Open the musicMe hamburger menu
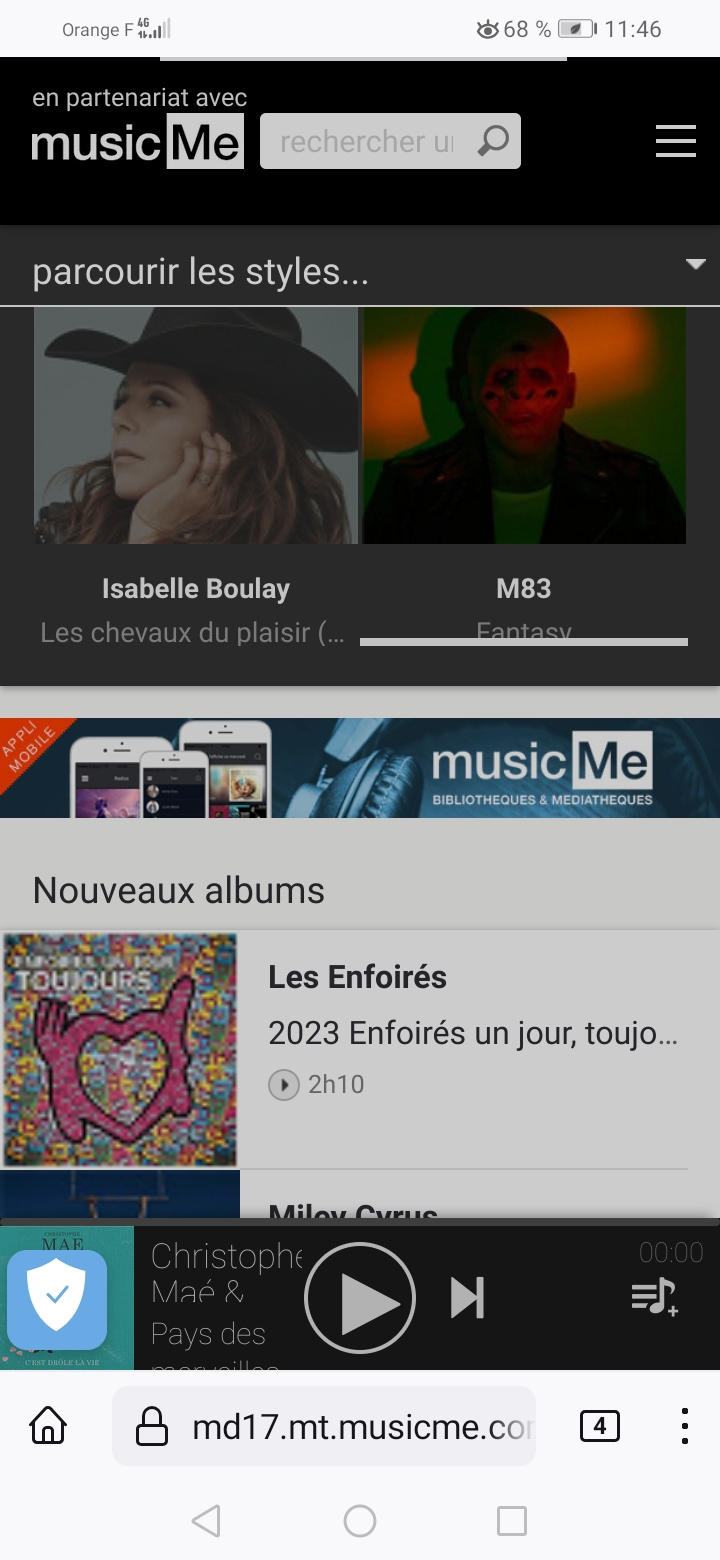The height and width of the screenshot is (1560, 720). click(x=675, y=141)
